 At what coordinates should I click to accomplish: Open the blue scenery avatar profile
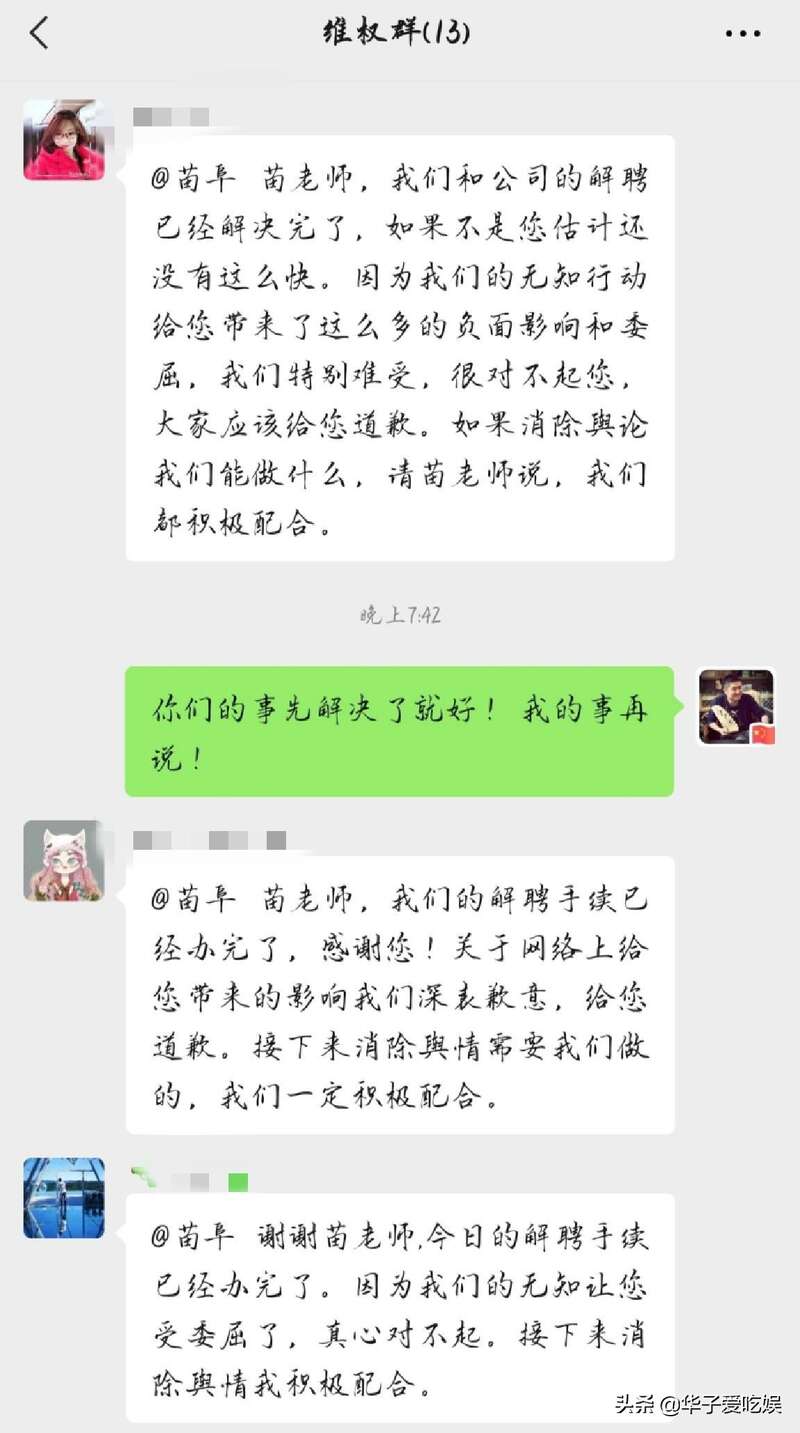[x=64, y=1198]
